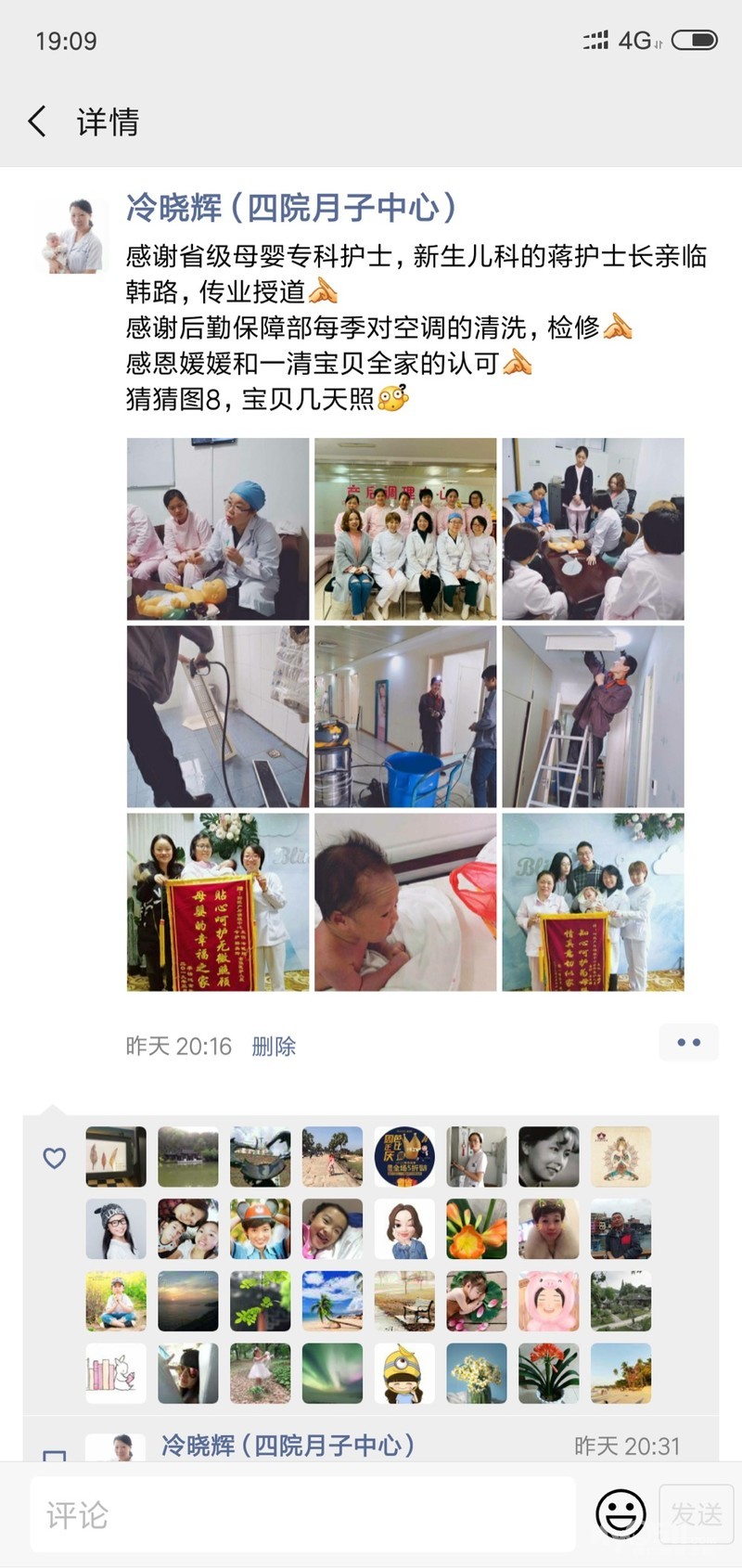742x1568 pixels.
Task: Open the AC cleaning photo in bathroom
Action: point(218,716)
